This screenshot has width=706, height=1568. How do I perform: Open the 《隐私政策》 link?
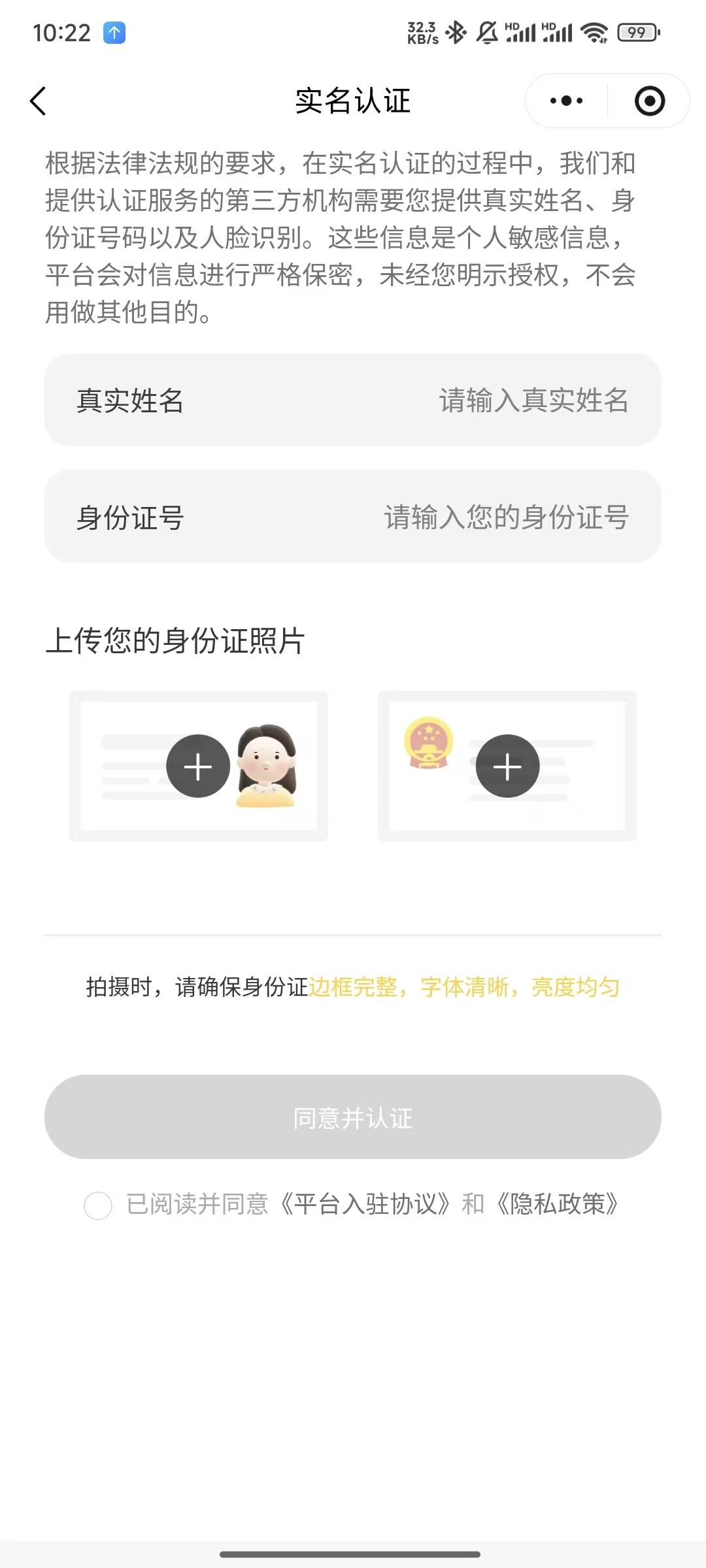click(557, 1204)
